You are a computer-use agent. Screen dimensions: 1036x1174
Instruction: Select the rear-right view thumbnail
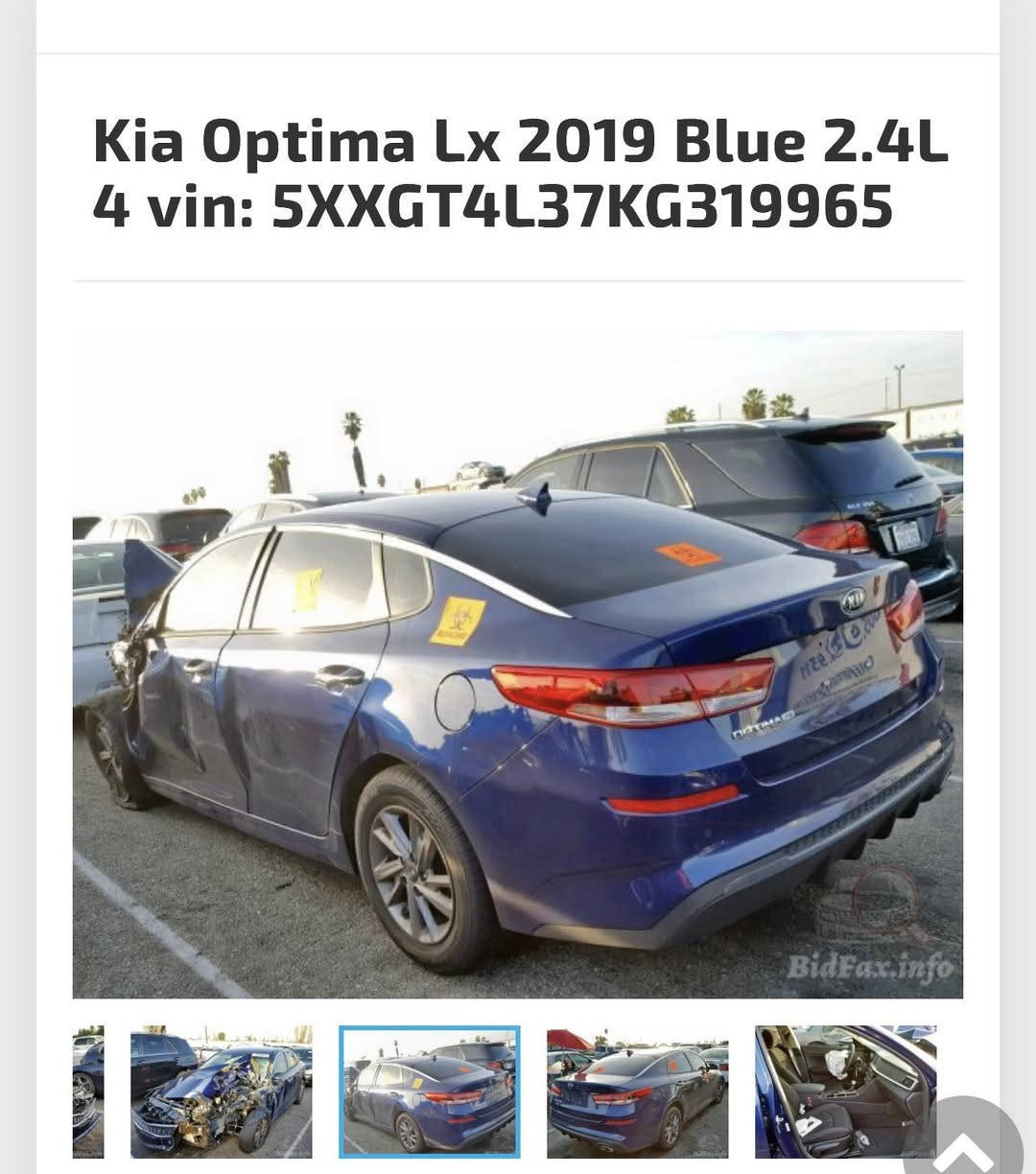point(637,1092)
